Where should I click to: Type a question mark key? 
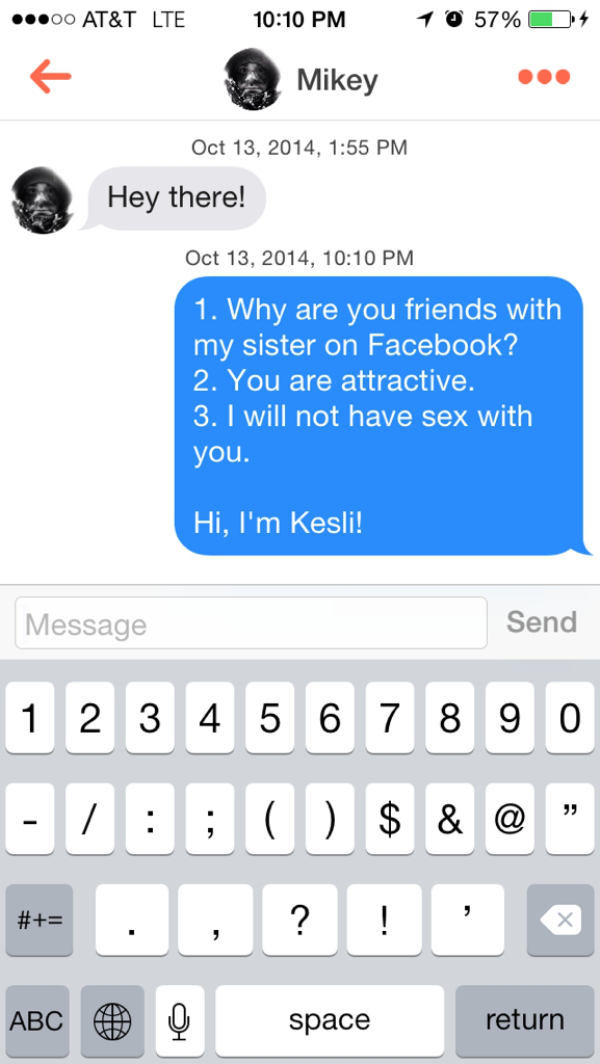[x=299, y=919]
